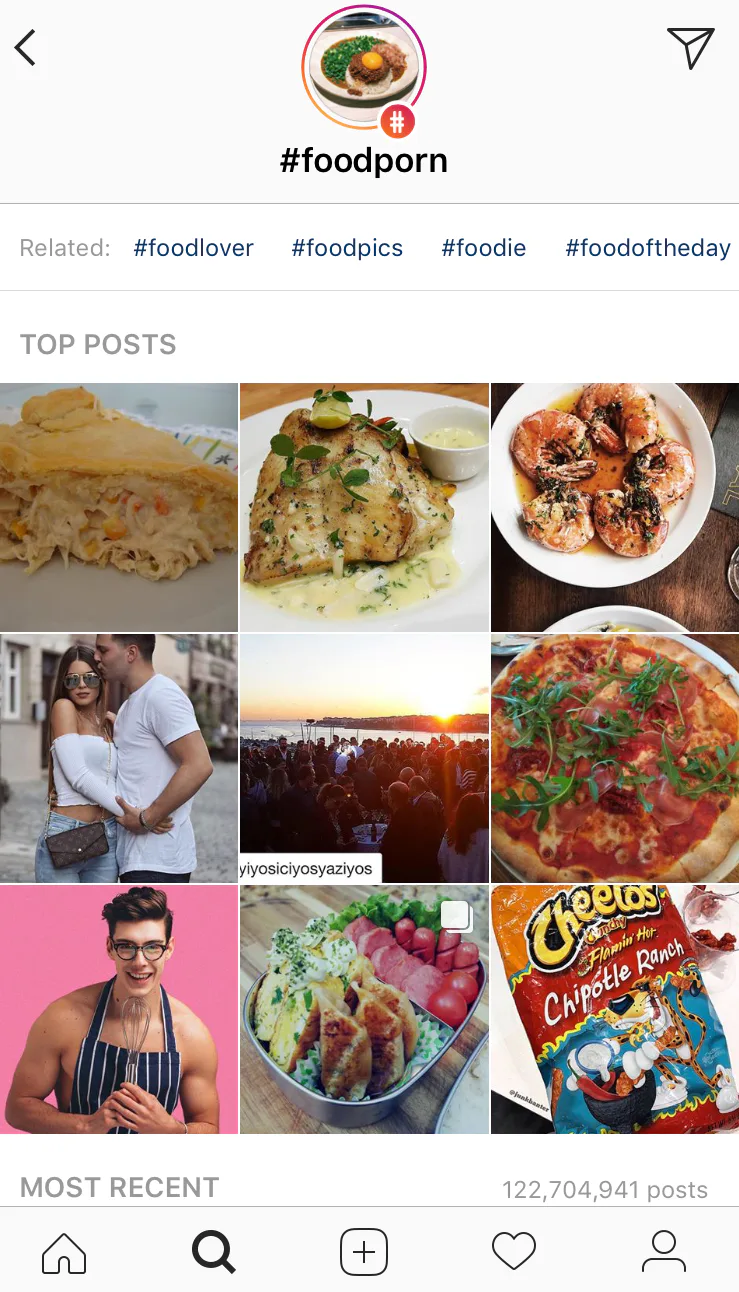Open the pizza with arugula post

coord(614,757)
